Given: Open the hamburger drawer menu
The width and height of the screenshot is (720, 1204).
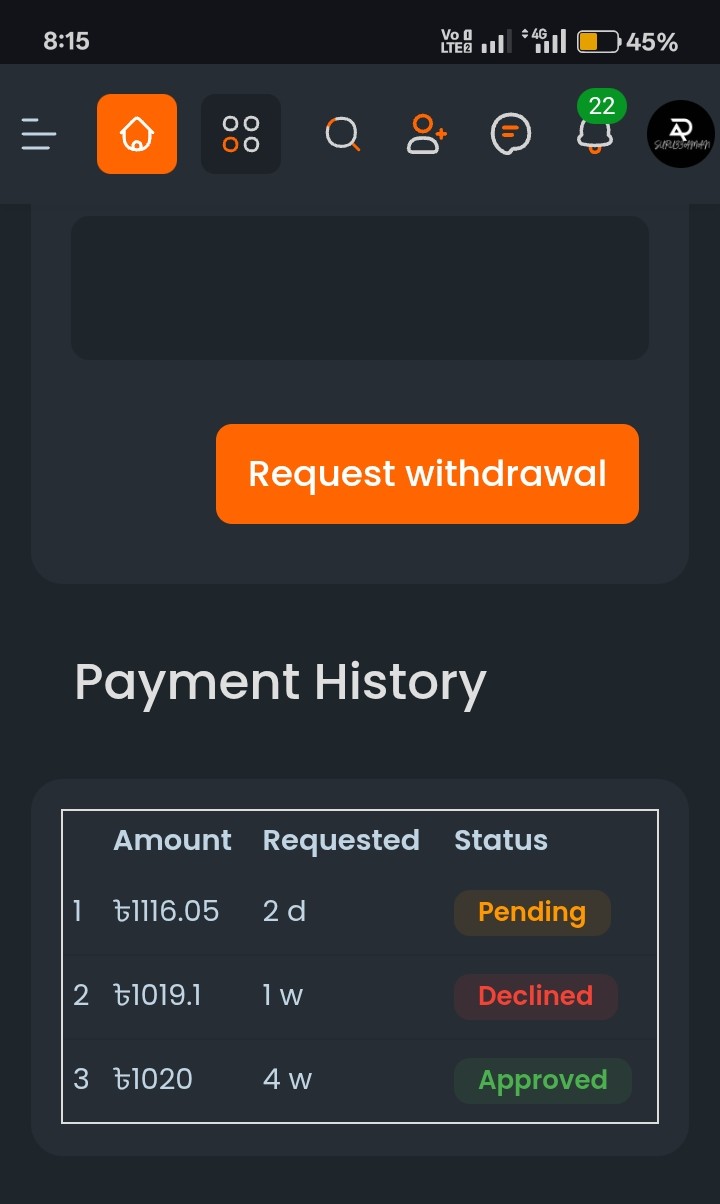Looking at the screenshot, I should point(38,134).
